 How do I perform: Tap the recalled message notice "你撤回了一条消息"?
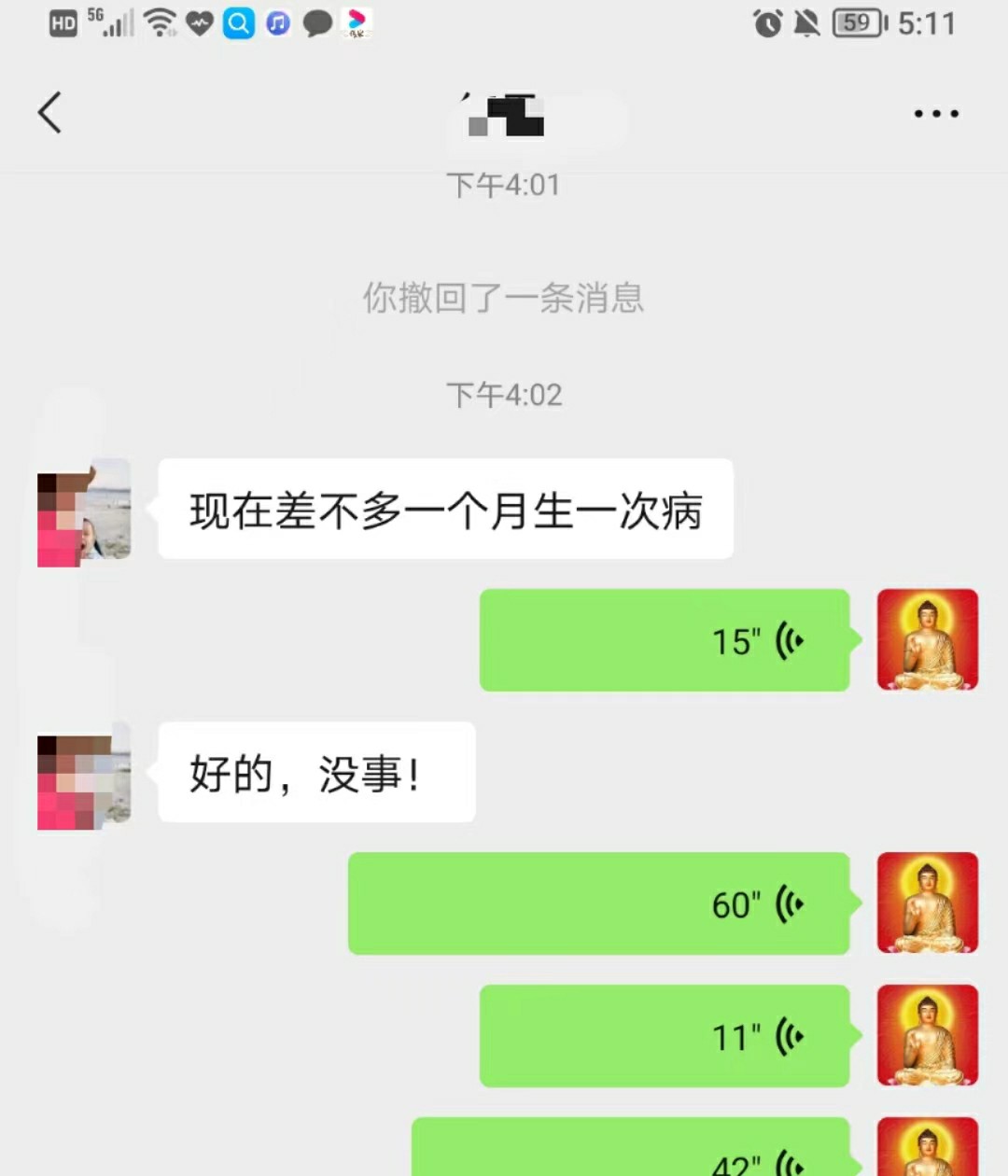pyautogui.click(x=503, y=299)
